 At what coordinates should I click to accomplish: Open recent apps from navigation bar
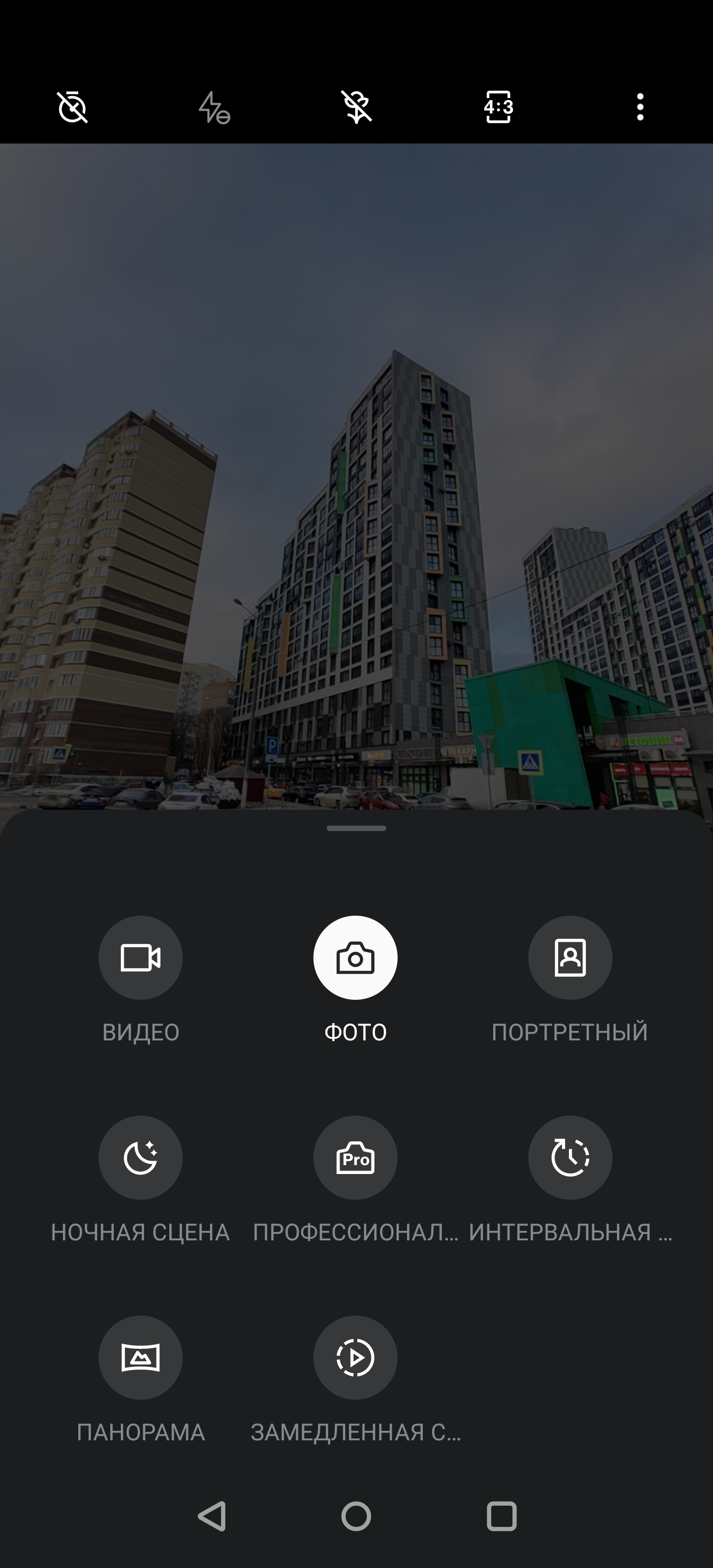click(x=502, y=1516)
